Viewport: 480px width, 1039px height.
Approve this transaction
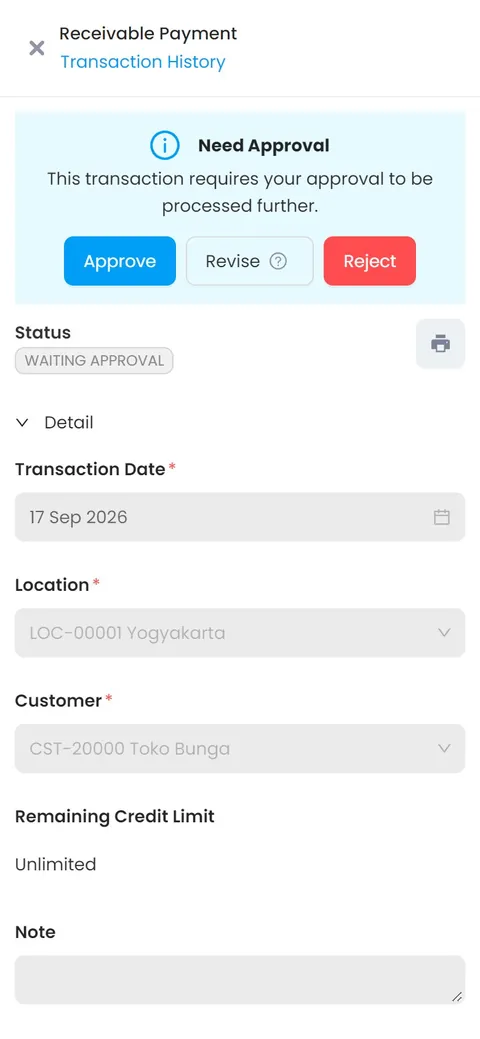(120, 261)
